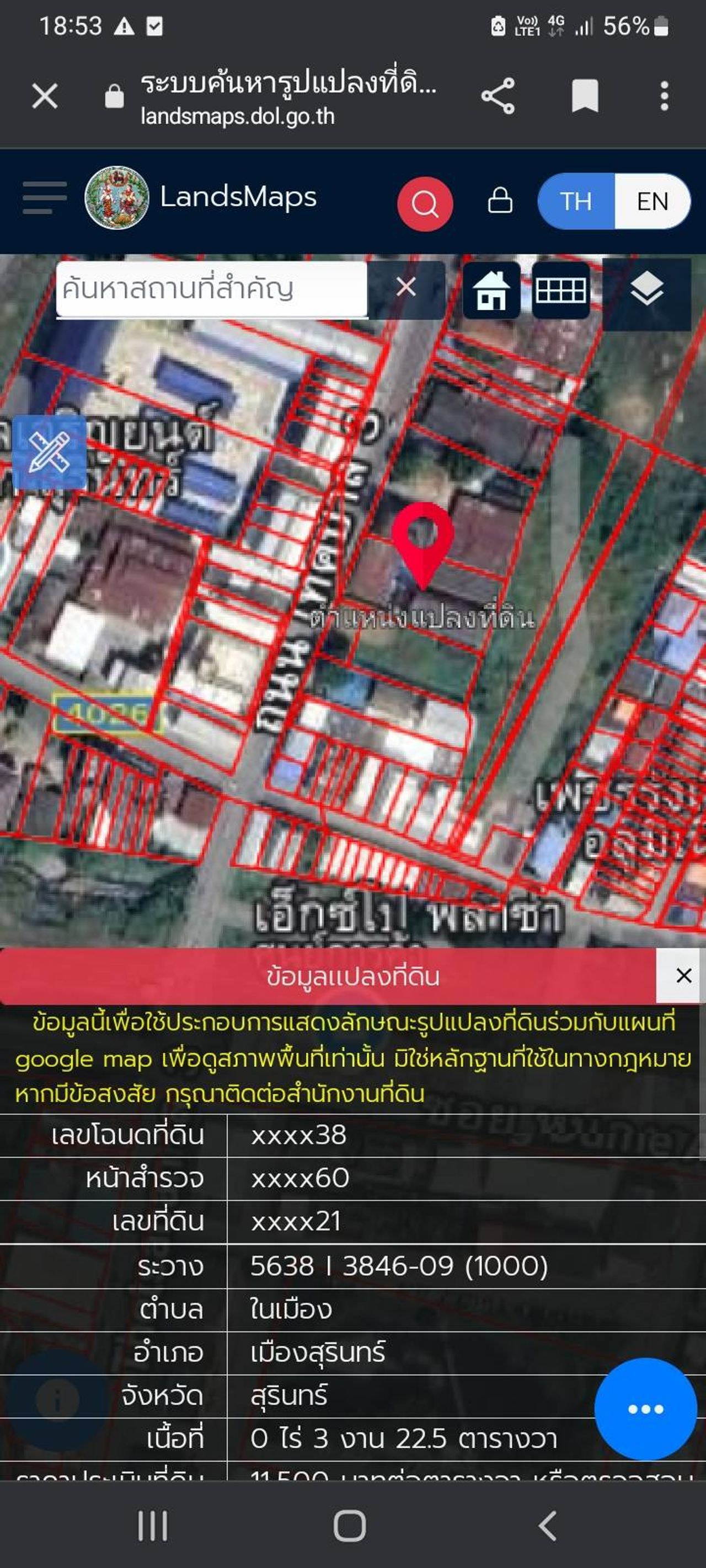
Task: Bookmark the current page
Action: pyautogui.click(x=584, y=96)
